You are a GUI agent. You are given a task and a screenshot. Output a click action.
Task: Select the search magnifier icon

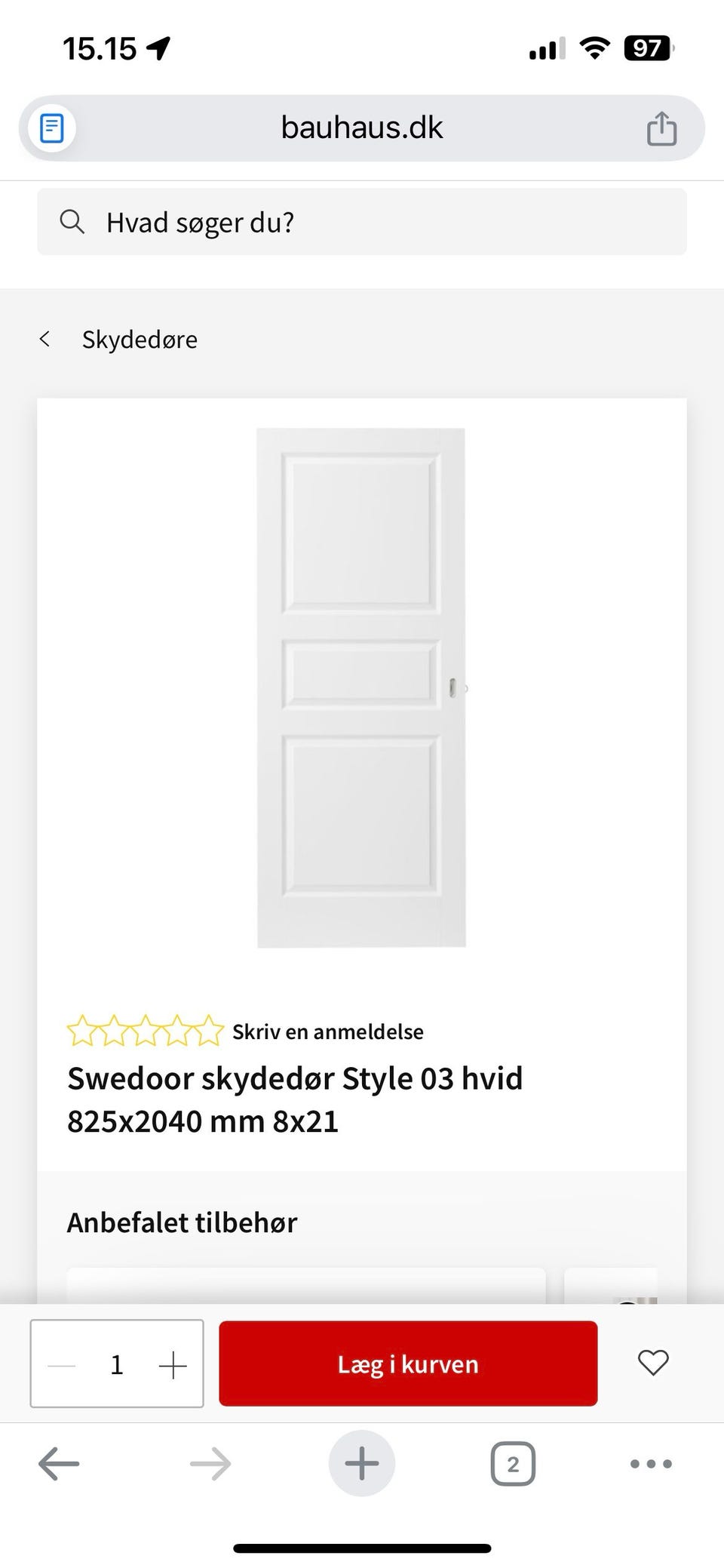(72, 222)
